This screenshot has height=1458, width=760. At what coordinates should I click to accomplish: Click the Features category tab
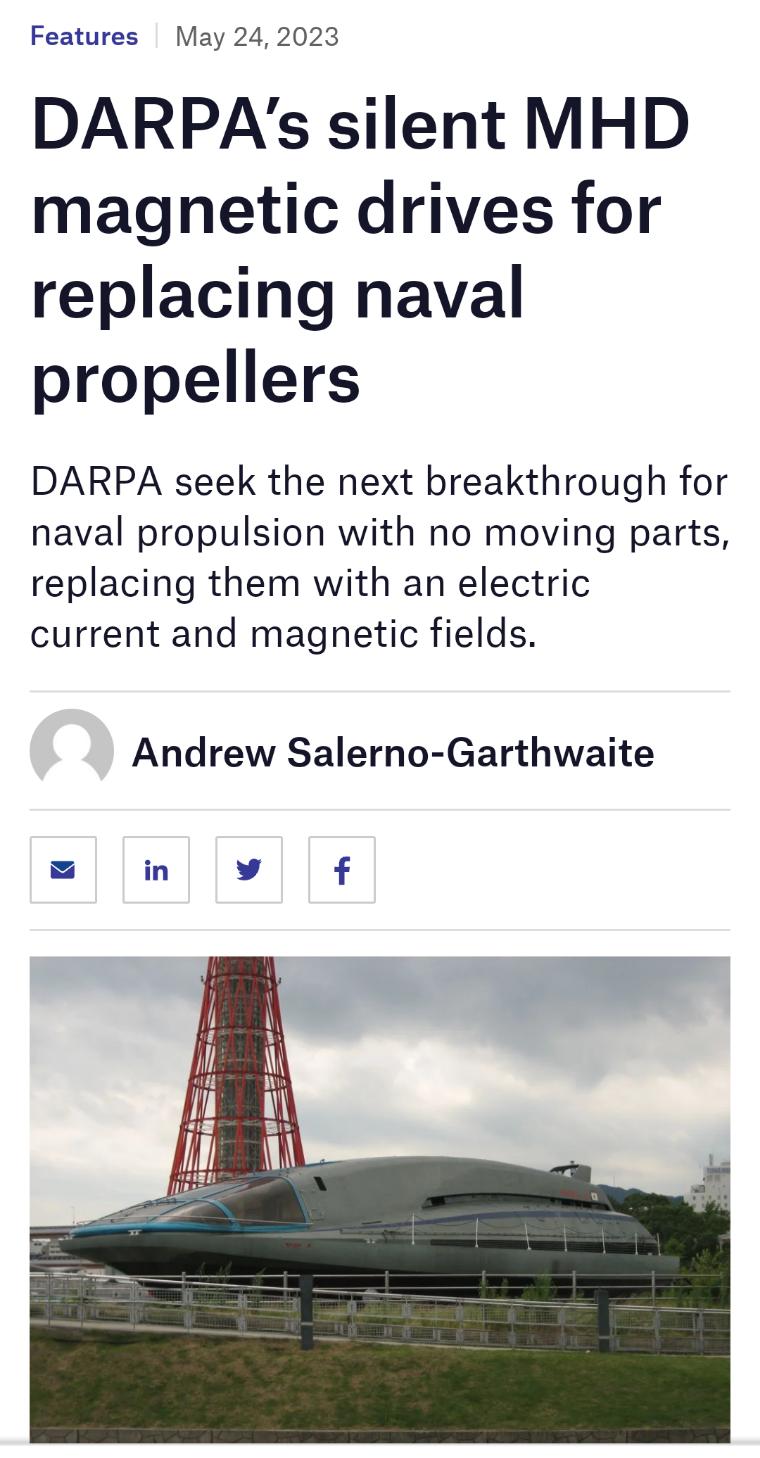(83, 36)
